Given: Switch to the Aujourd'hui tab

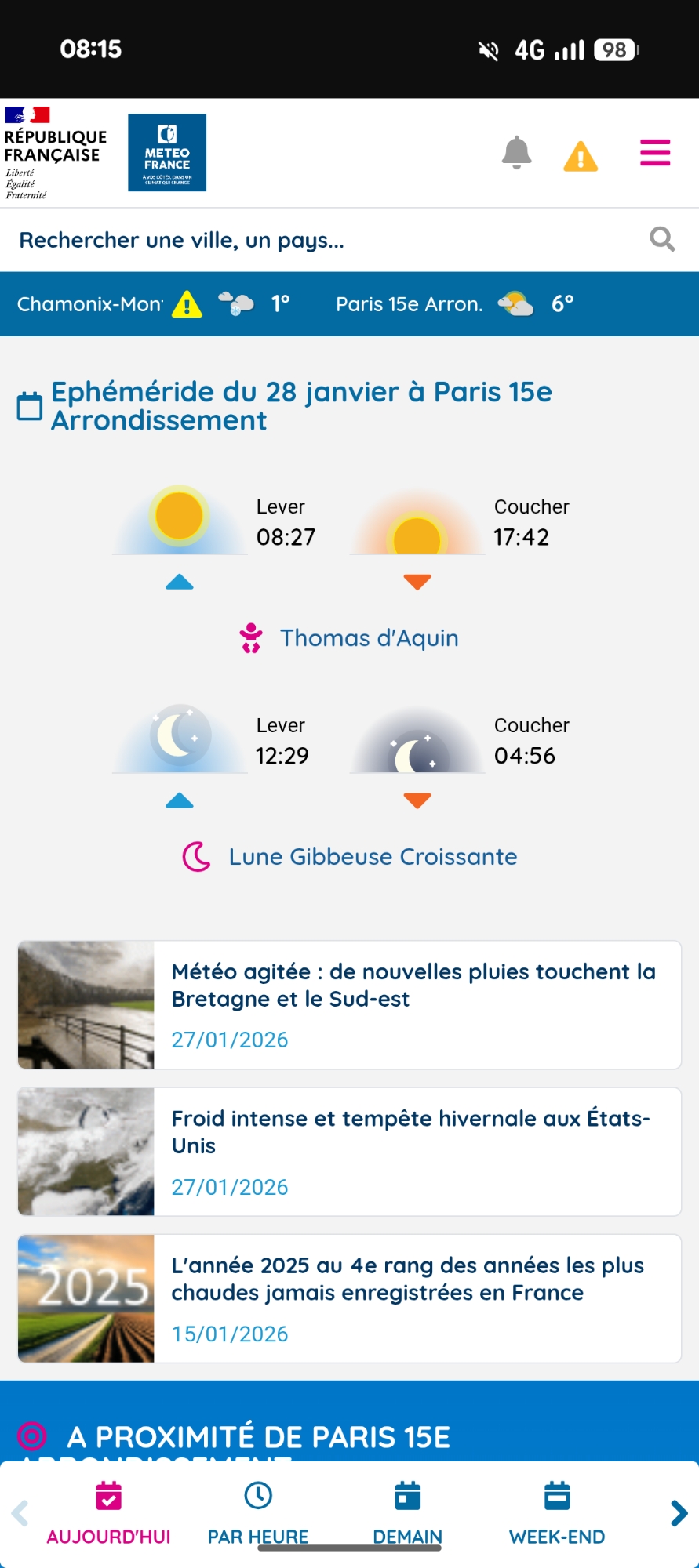Looking at the screenshot, I should click(108, 1513).
